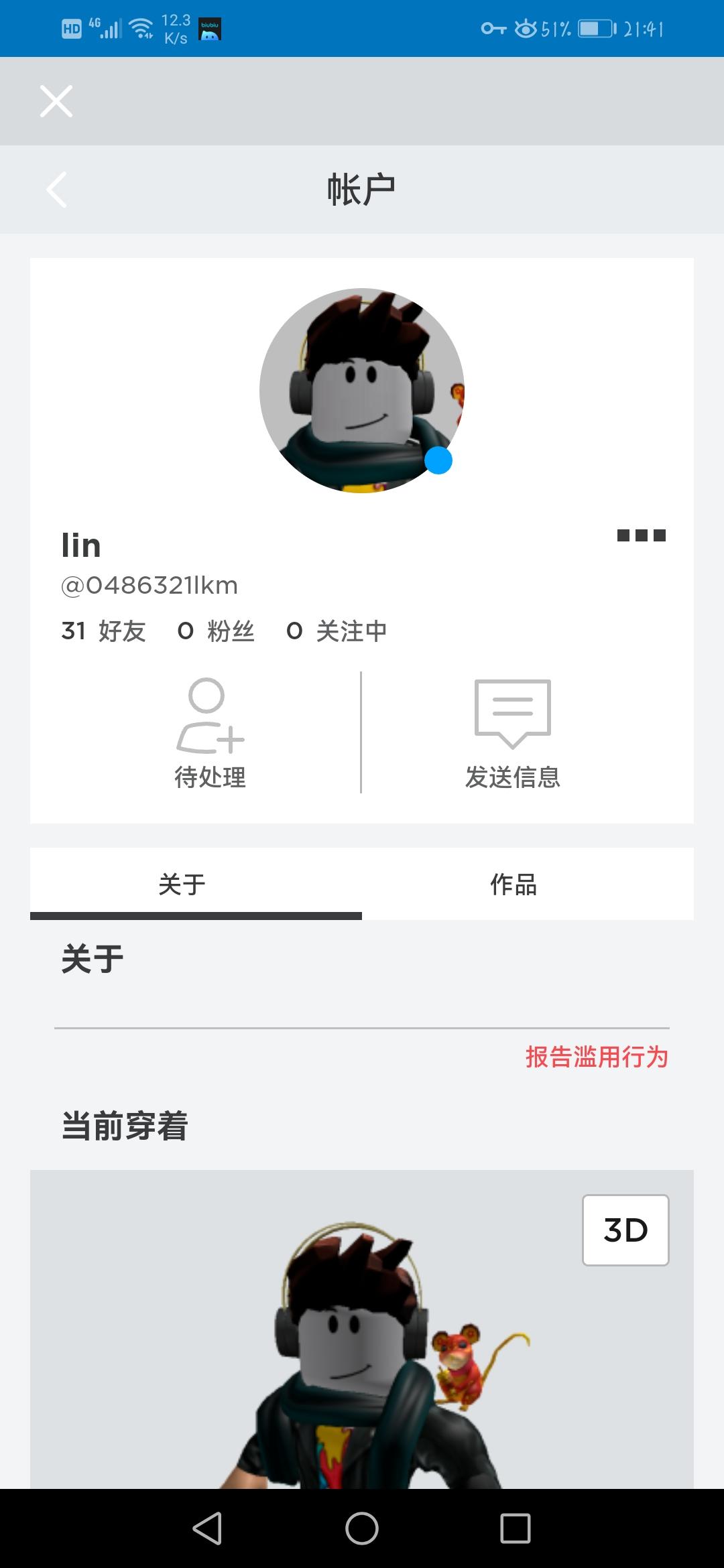This screenshot has height=1568, width=724.
Task: Send a message via 发送信息
Action: (x=513, y=734)
